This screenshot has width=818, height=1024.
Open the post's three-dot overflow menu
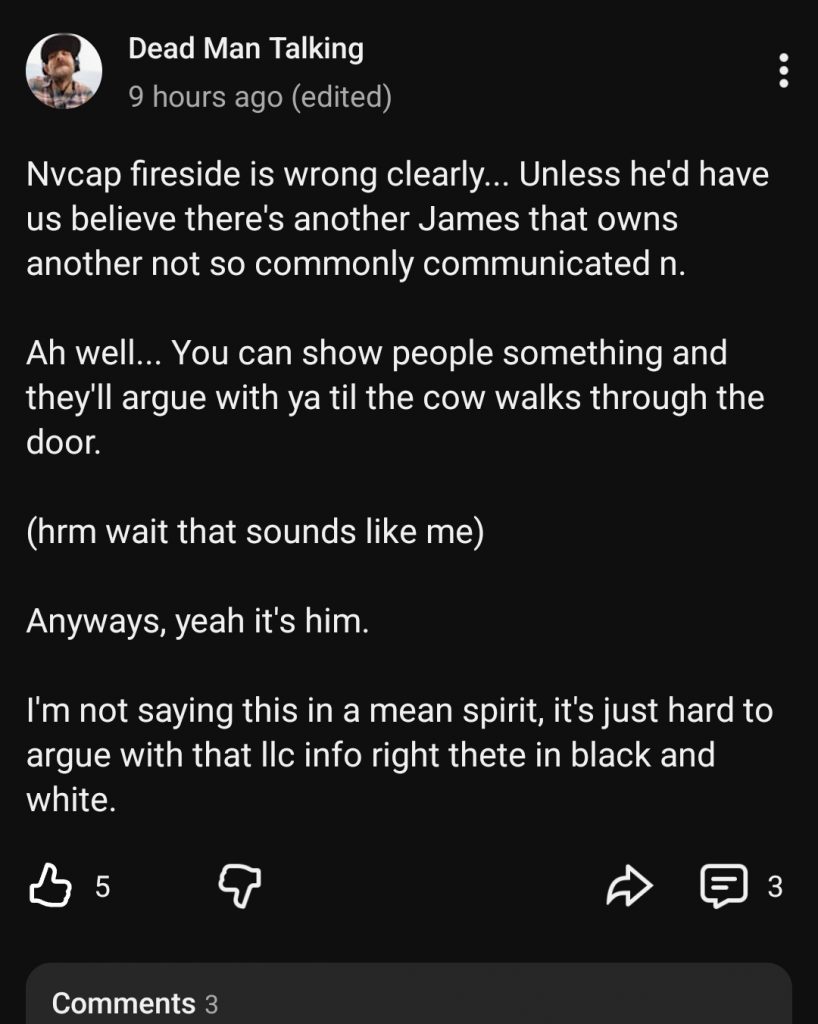tap(784, 71)
